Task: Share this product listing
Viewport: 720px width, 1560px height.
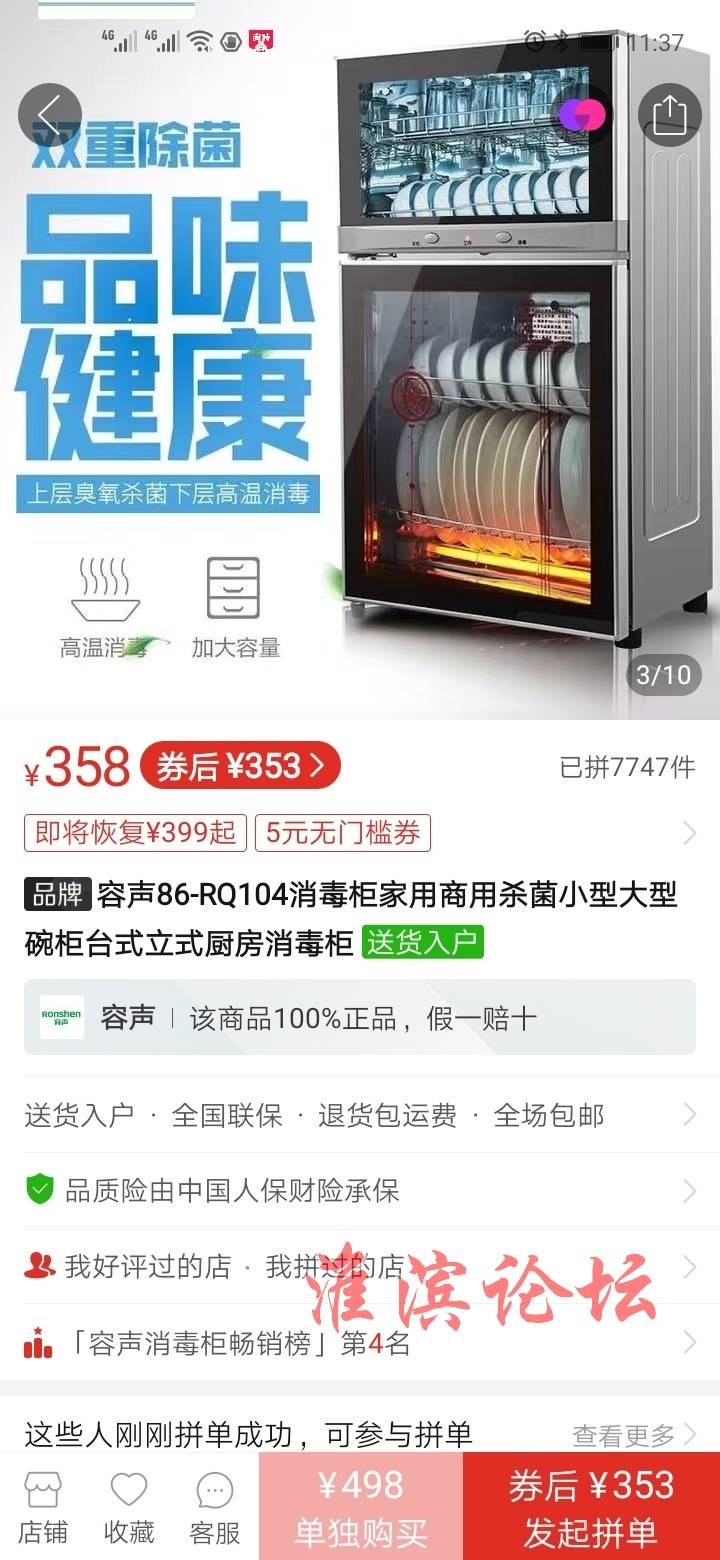Action: [x=670, y=115]
